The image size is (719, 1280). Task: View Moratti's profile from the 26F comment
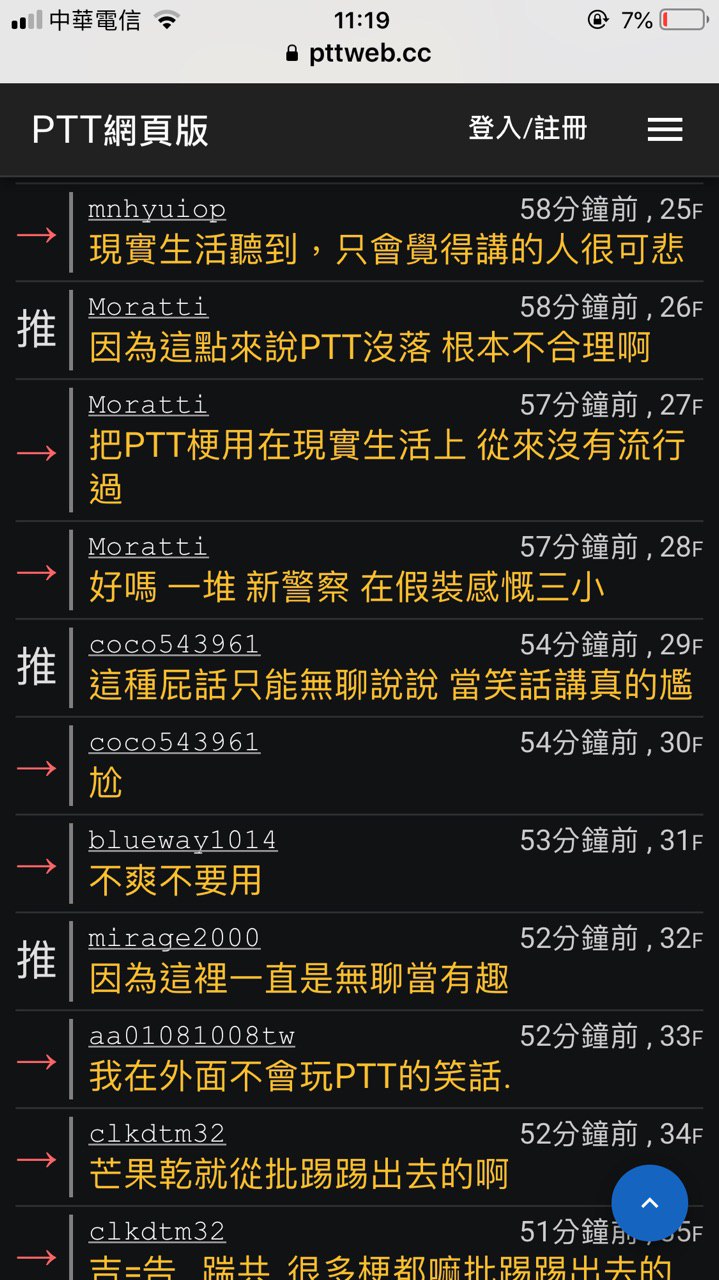coord(148,307)
